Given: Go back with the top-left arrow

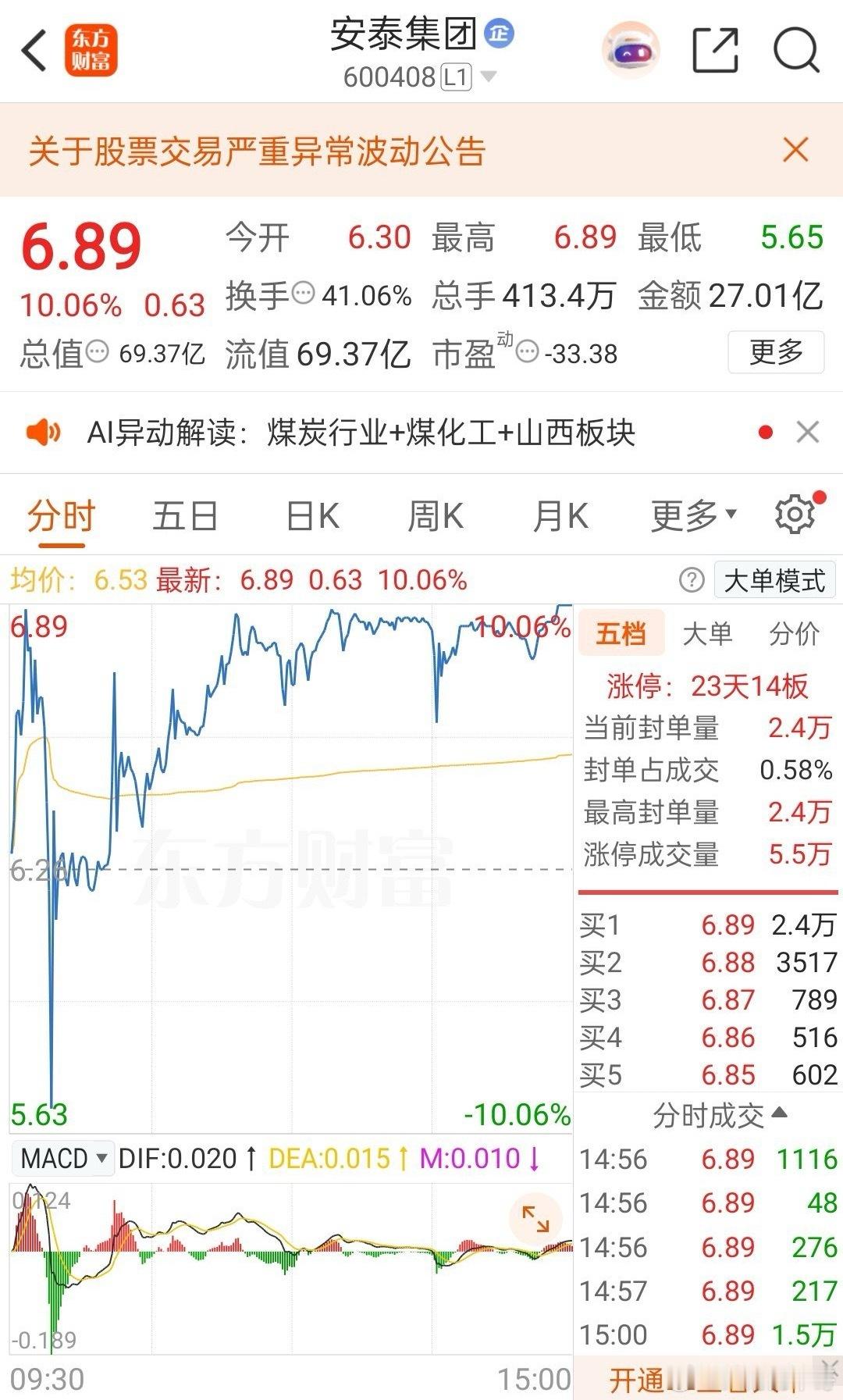Looking at the screenshot, I should [x=34, y=52].
